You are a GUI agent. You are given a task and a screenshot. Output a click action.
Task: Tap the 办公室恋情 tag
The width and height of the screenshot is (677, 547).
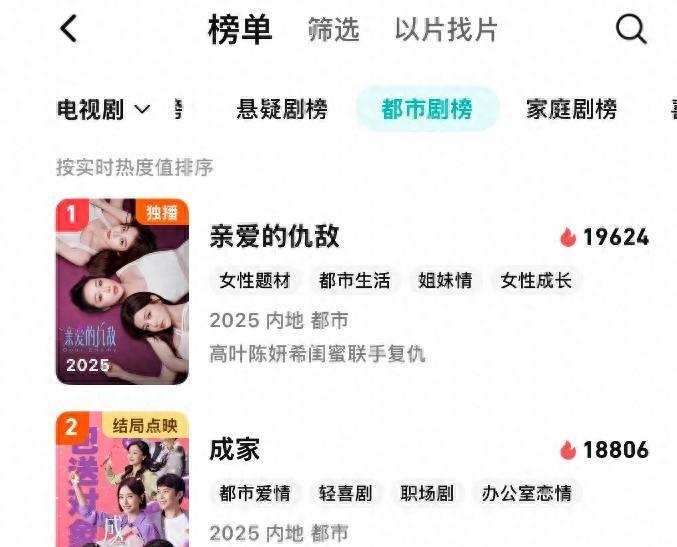[x=527, y=493]
